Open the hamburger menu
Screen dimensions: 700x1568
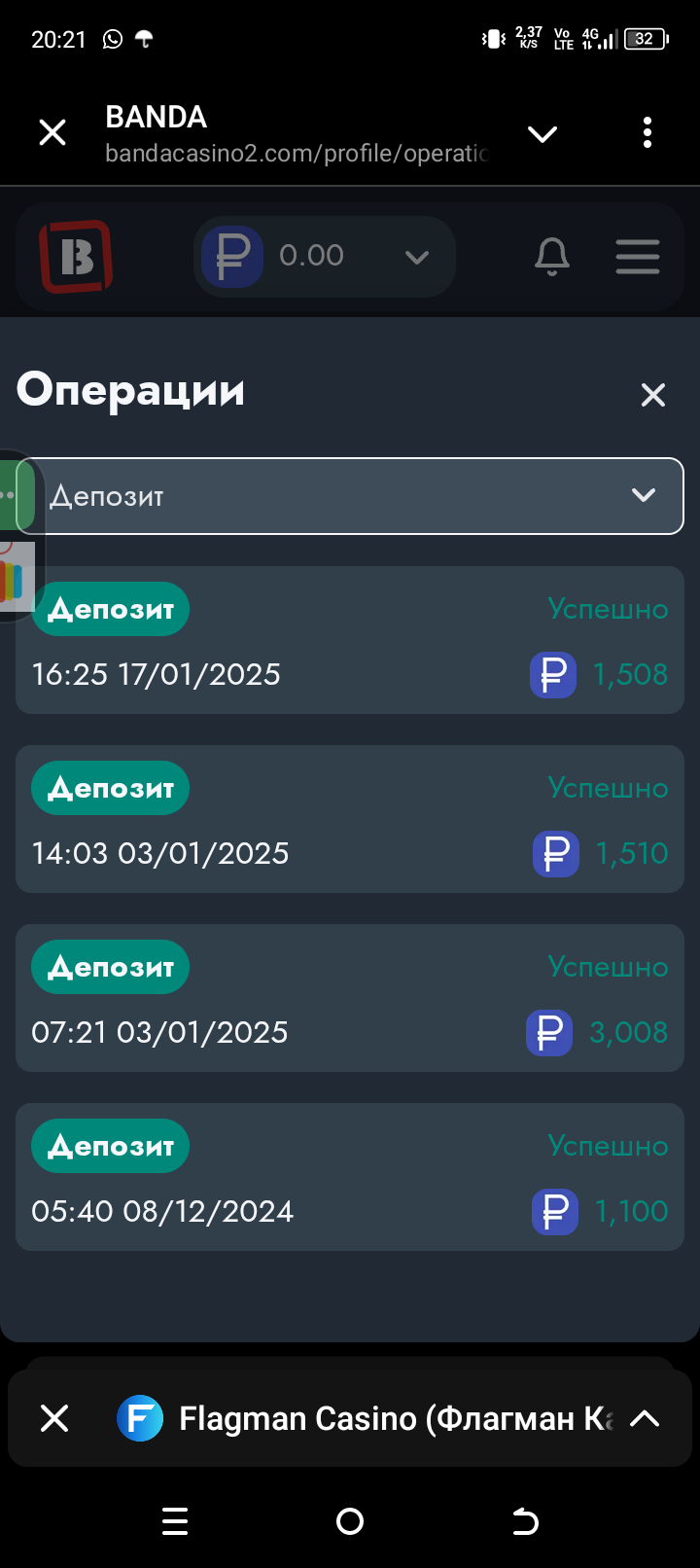point(638,257)
